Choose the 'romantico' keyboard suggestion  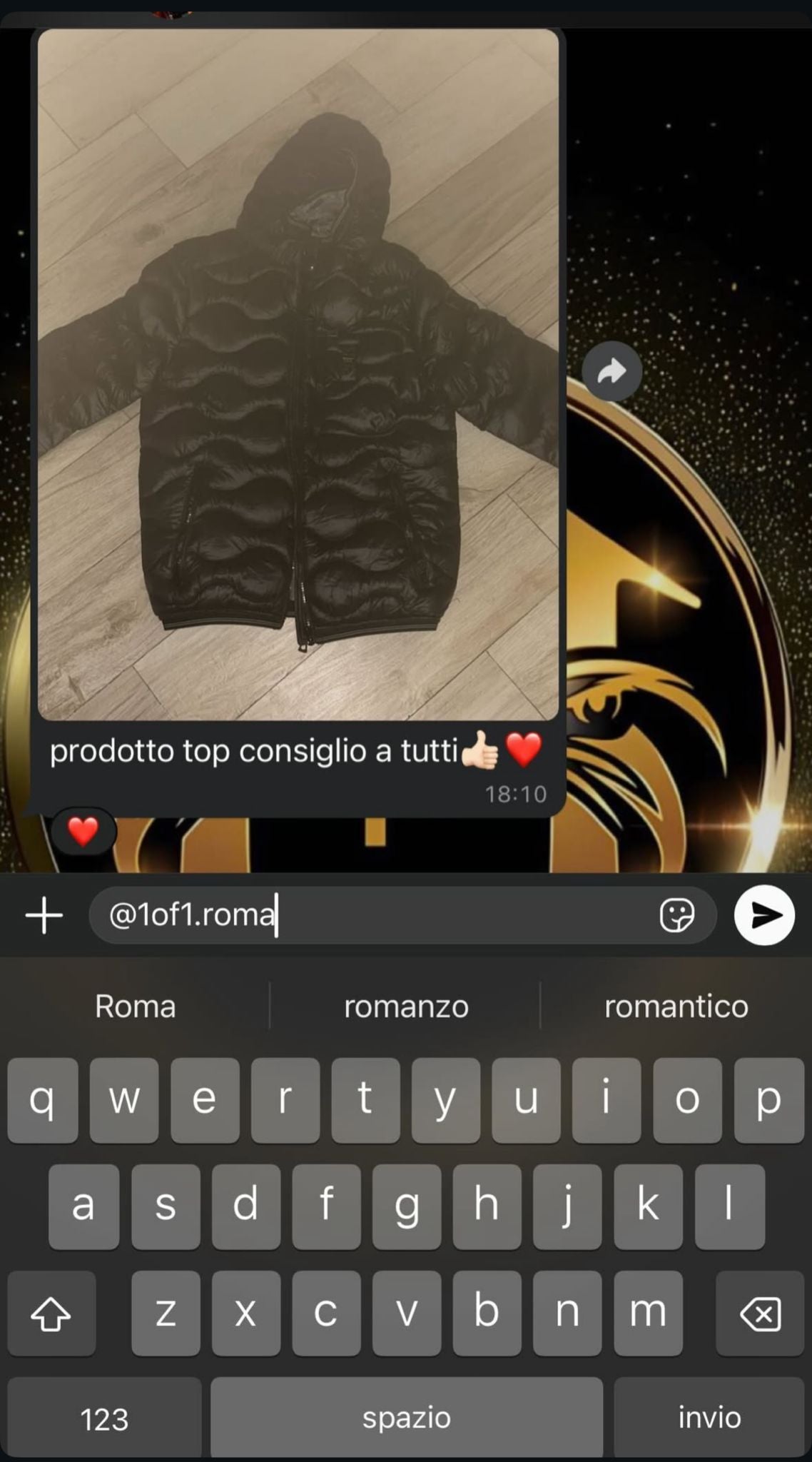(x=676, y=1007)
